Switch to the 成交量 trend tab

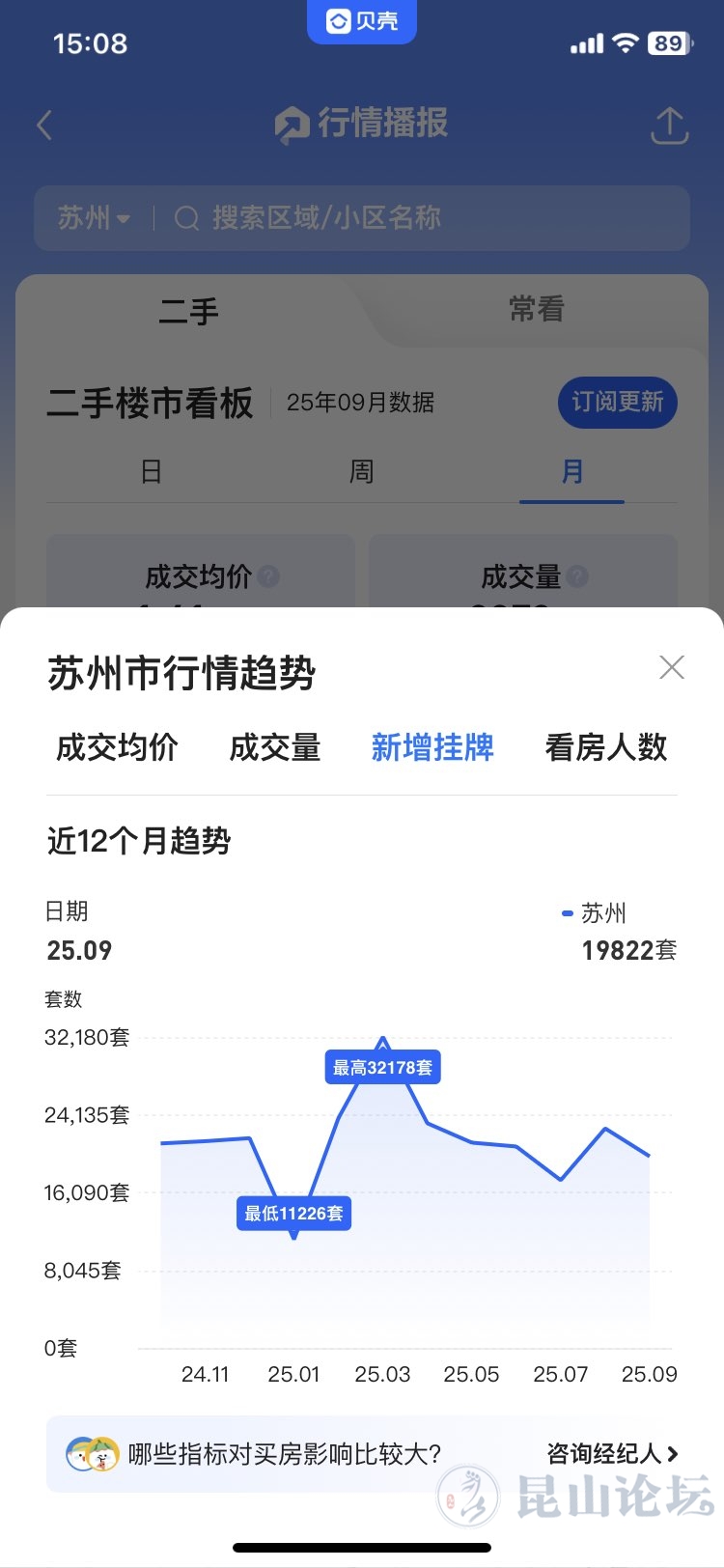tap(275, 747)
